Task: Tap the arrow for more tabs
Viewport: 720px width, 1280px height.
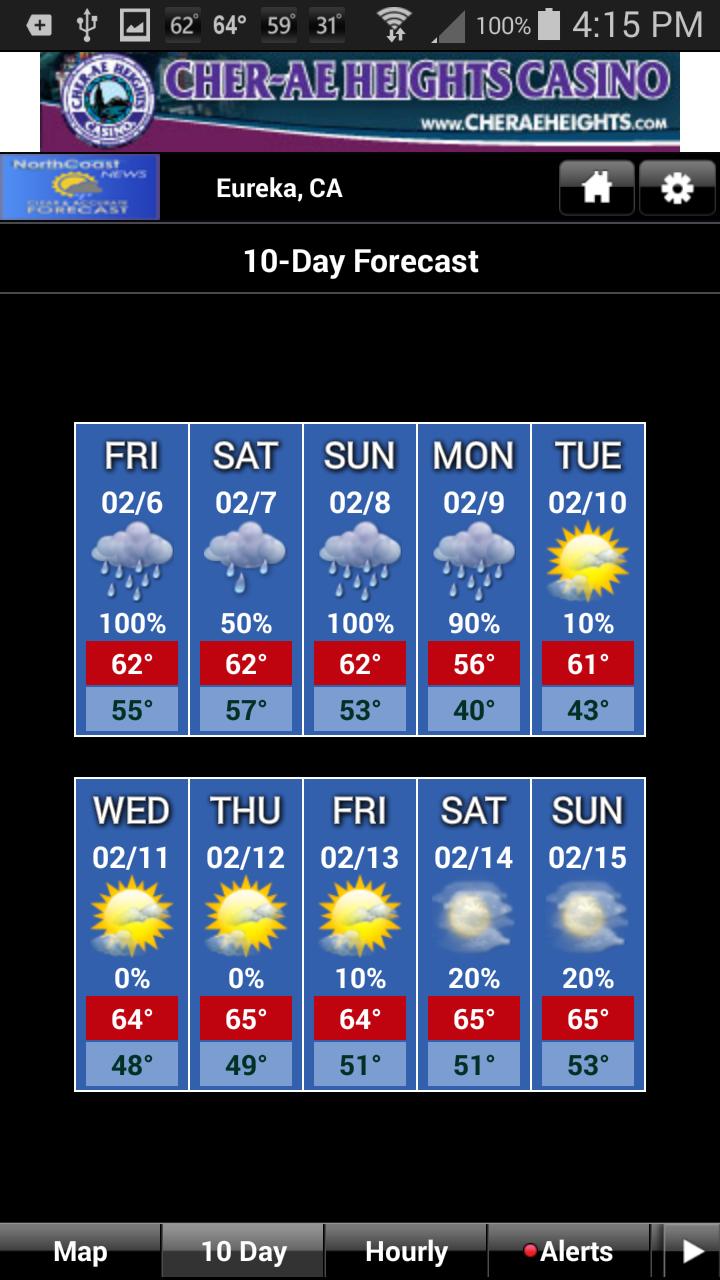Action: (693, 1251)
